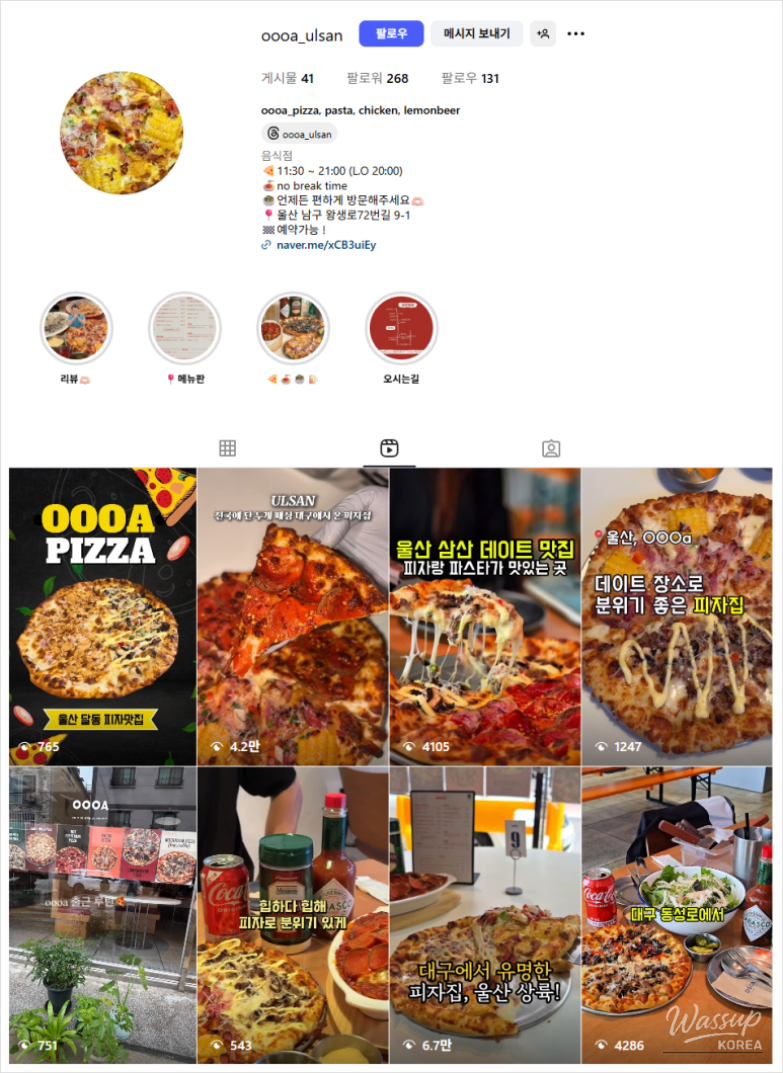Tap the 메시지 보내기 button

pyautogui.click(x=477, y=34)
